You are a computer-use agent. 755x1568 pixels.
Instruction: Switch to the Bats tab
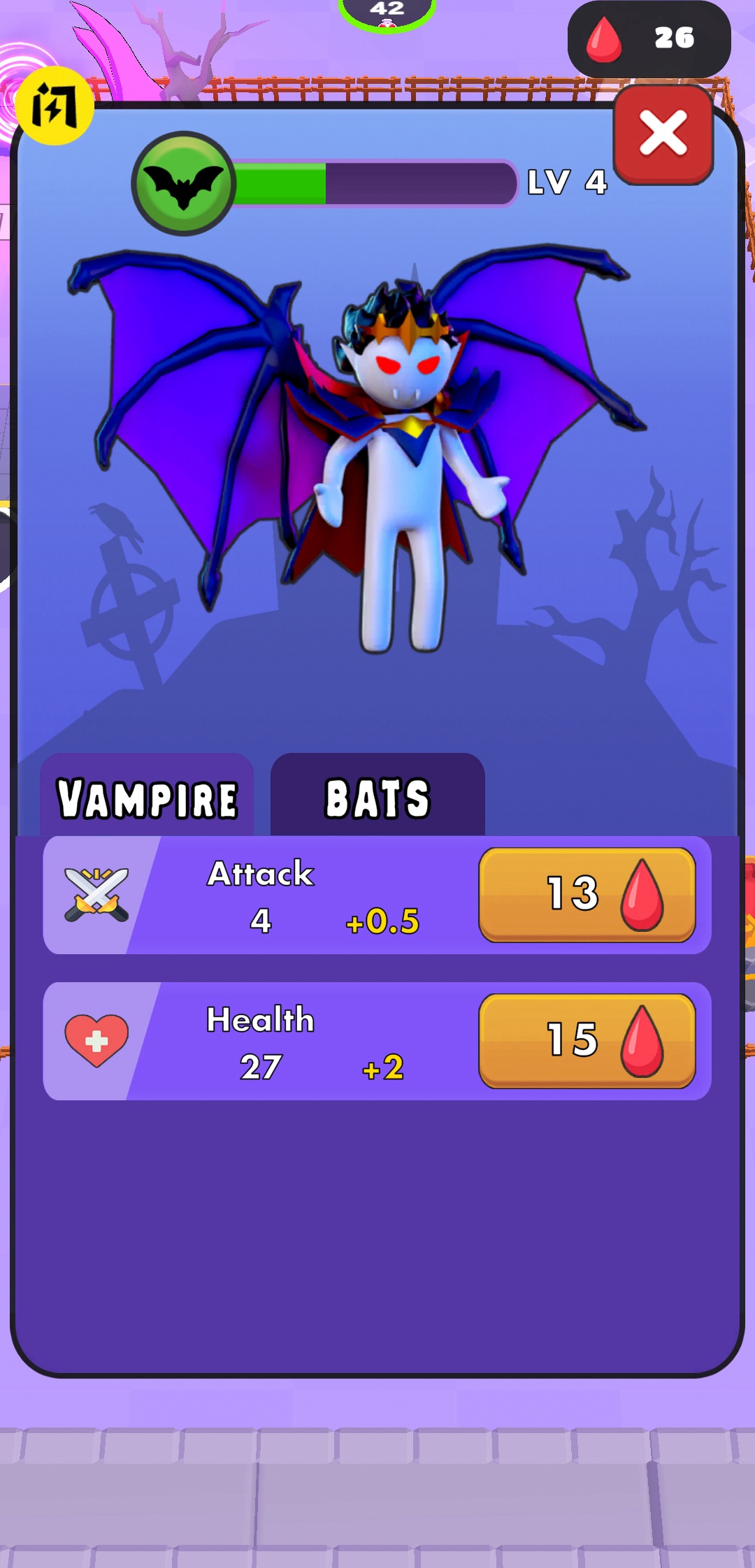377,797
